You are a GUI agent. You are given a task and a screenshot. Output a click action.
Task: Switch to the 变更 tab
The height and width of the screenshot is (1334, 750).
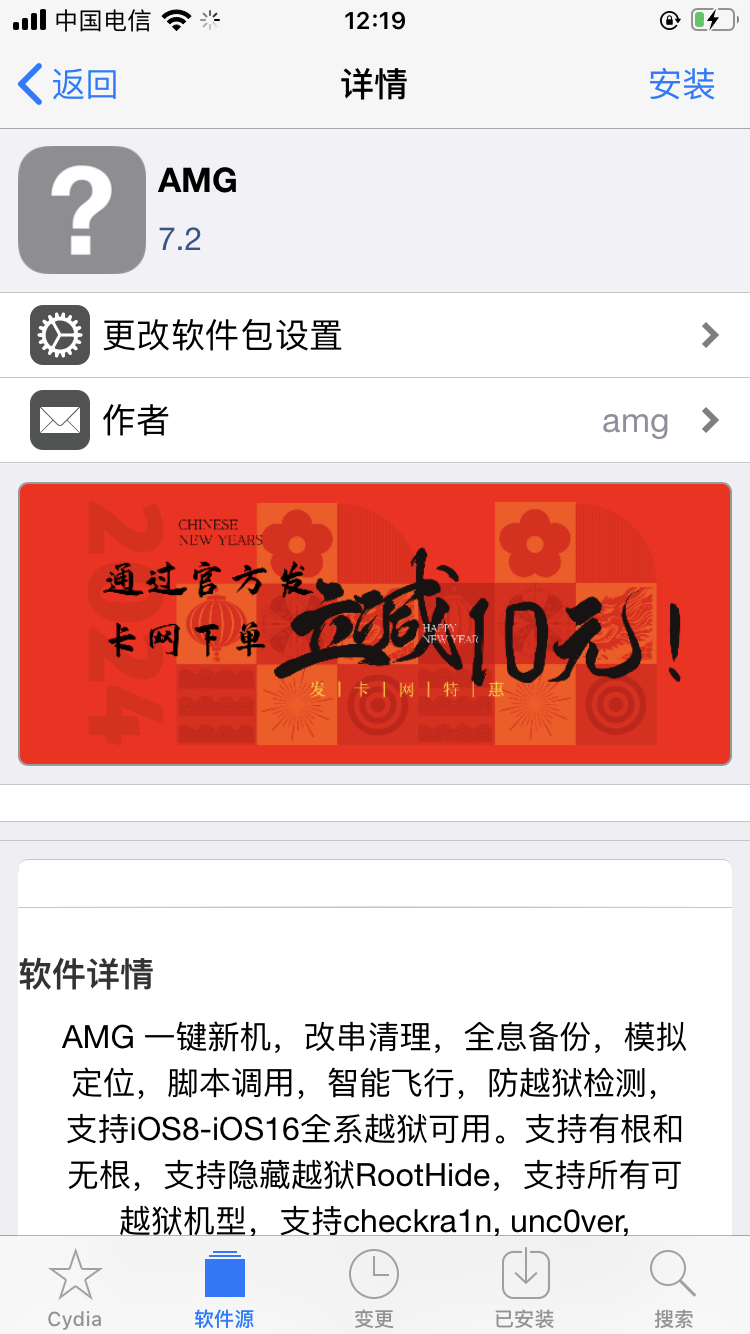click(x=374, y=1288)
